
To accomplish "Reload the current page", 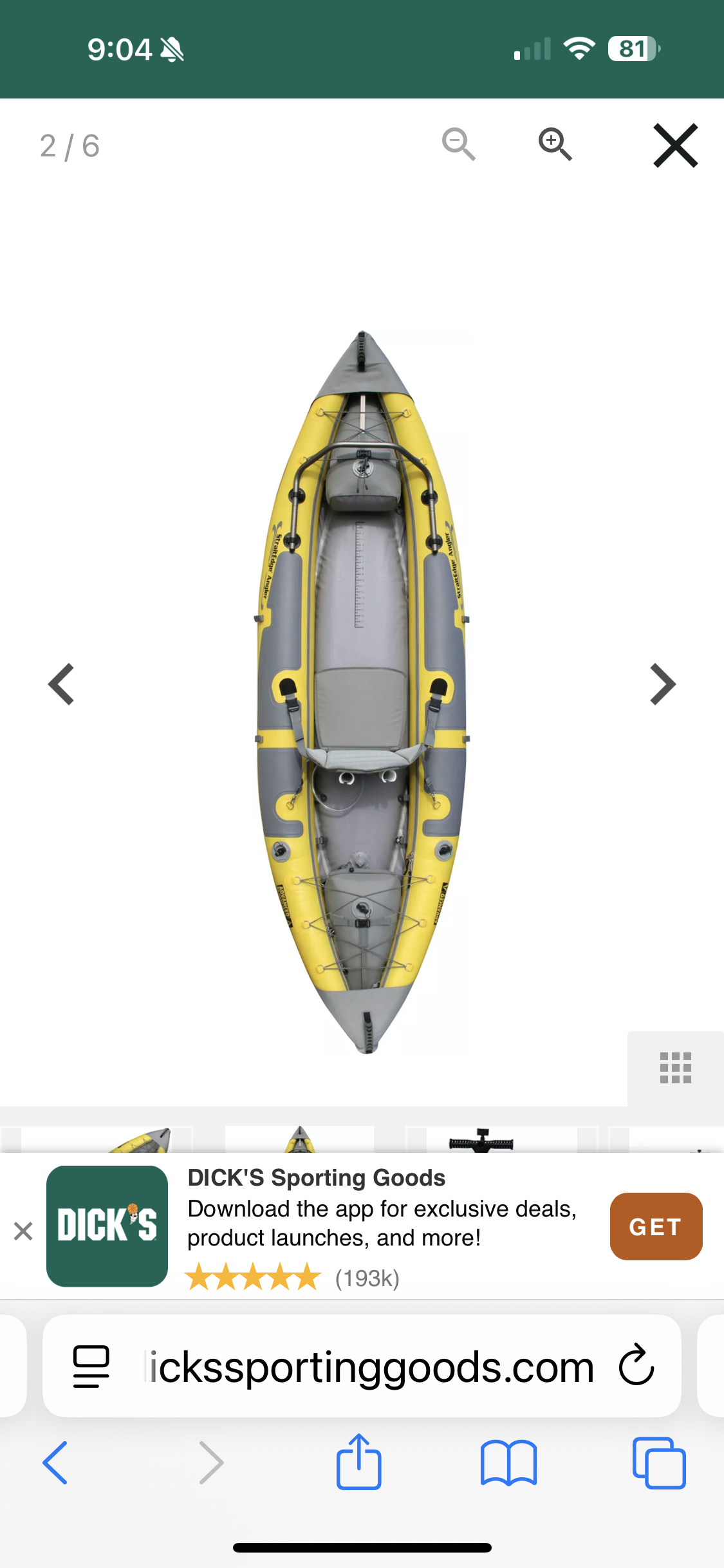I will pyautogui.click(x=636, y=1365).
